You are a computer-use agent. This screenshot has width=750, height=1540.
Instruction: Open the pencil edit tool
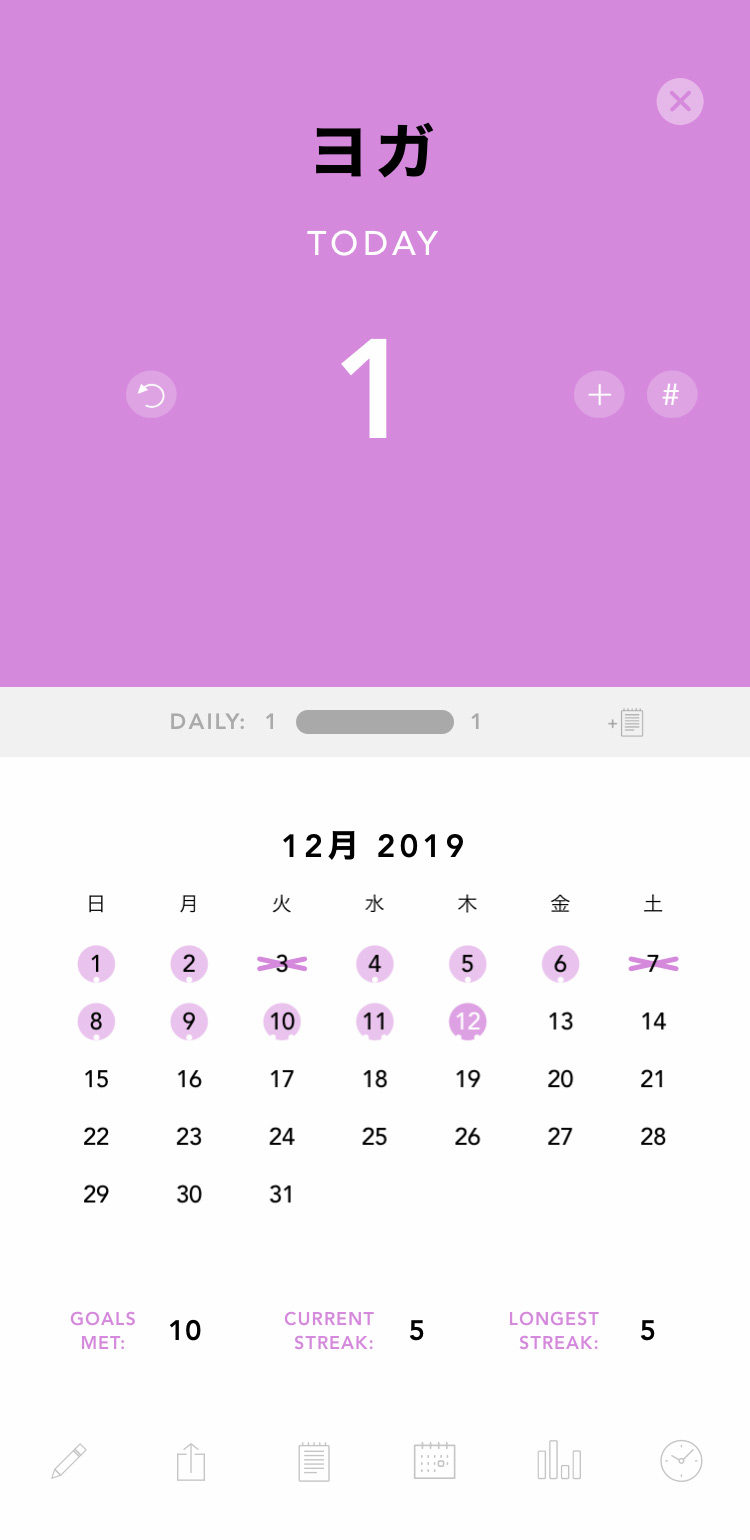(68, 1462)
